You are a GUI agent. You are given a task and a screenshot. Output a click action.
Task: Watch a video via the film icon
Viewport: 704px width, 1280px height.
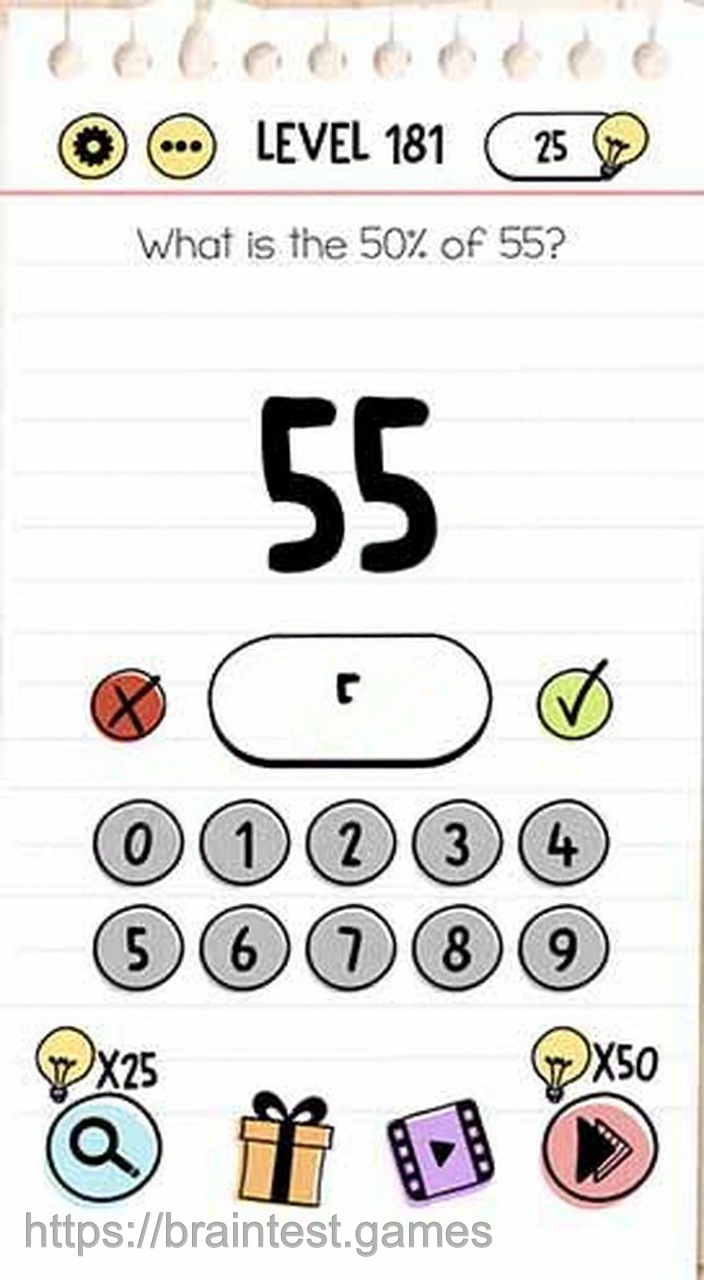pyautogui.click(x=440, y=1152)
